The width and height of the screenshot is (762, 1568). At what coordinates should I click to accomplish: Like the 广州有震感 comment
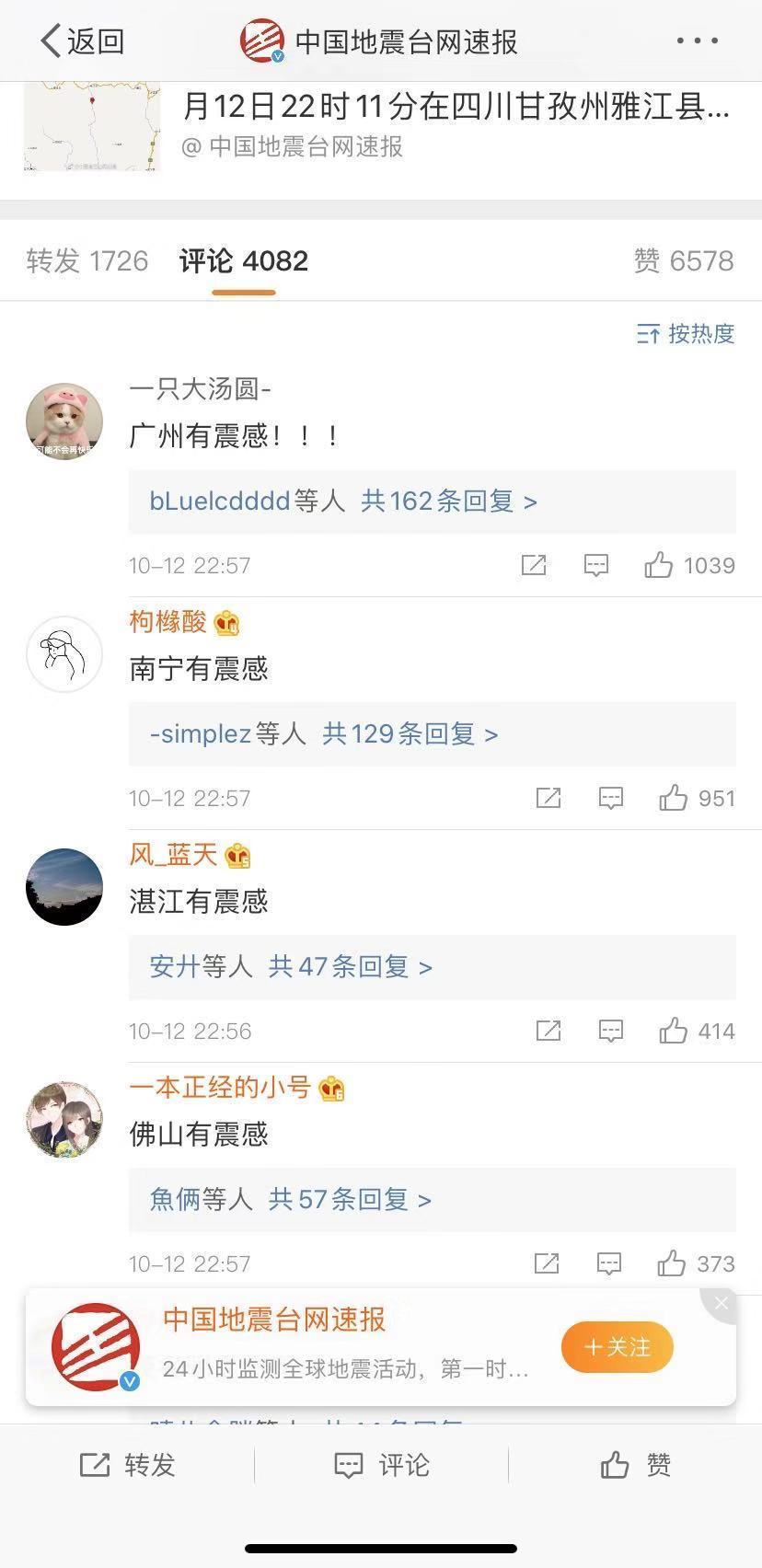coord(659,565)
